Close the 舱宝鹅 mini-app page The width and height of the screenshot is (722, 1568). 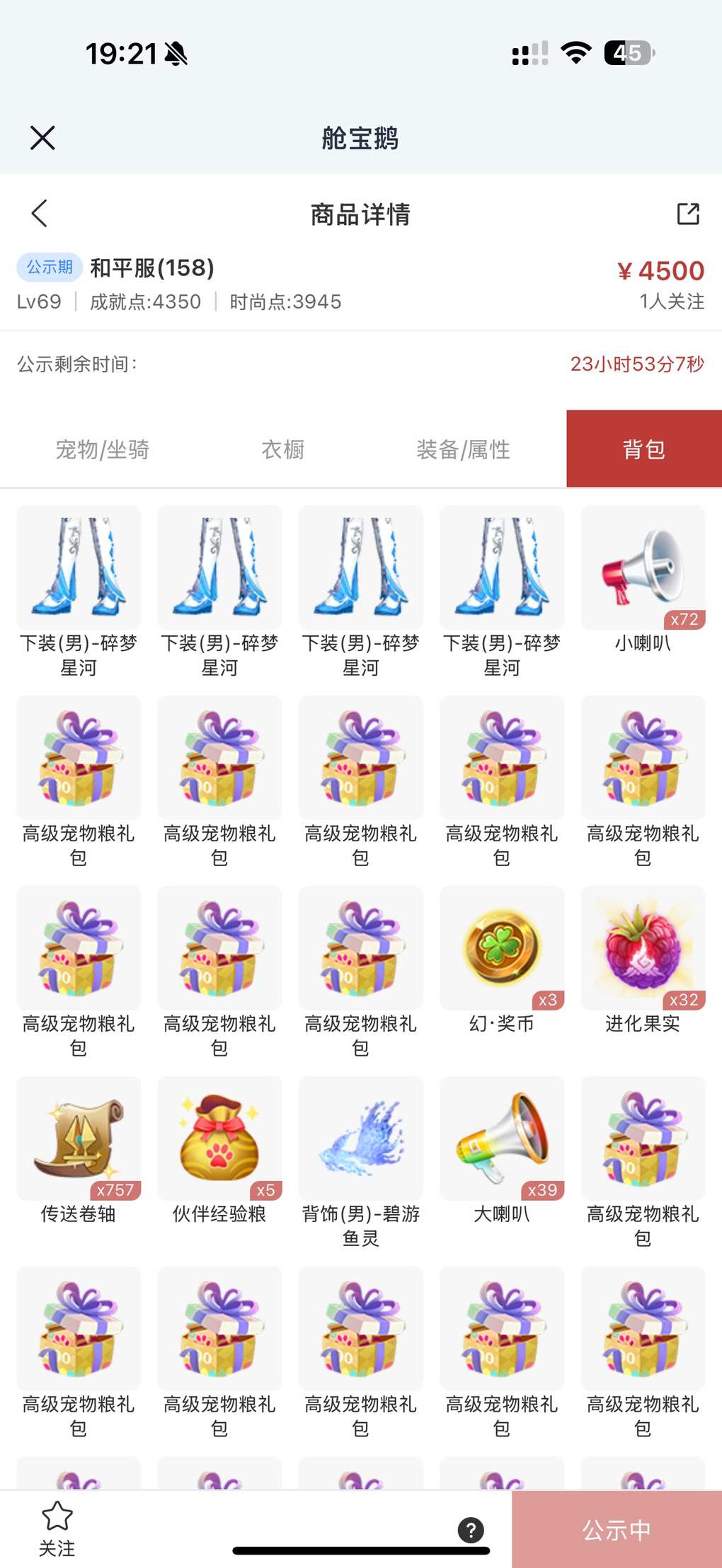coord(42,138)
